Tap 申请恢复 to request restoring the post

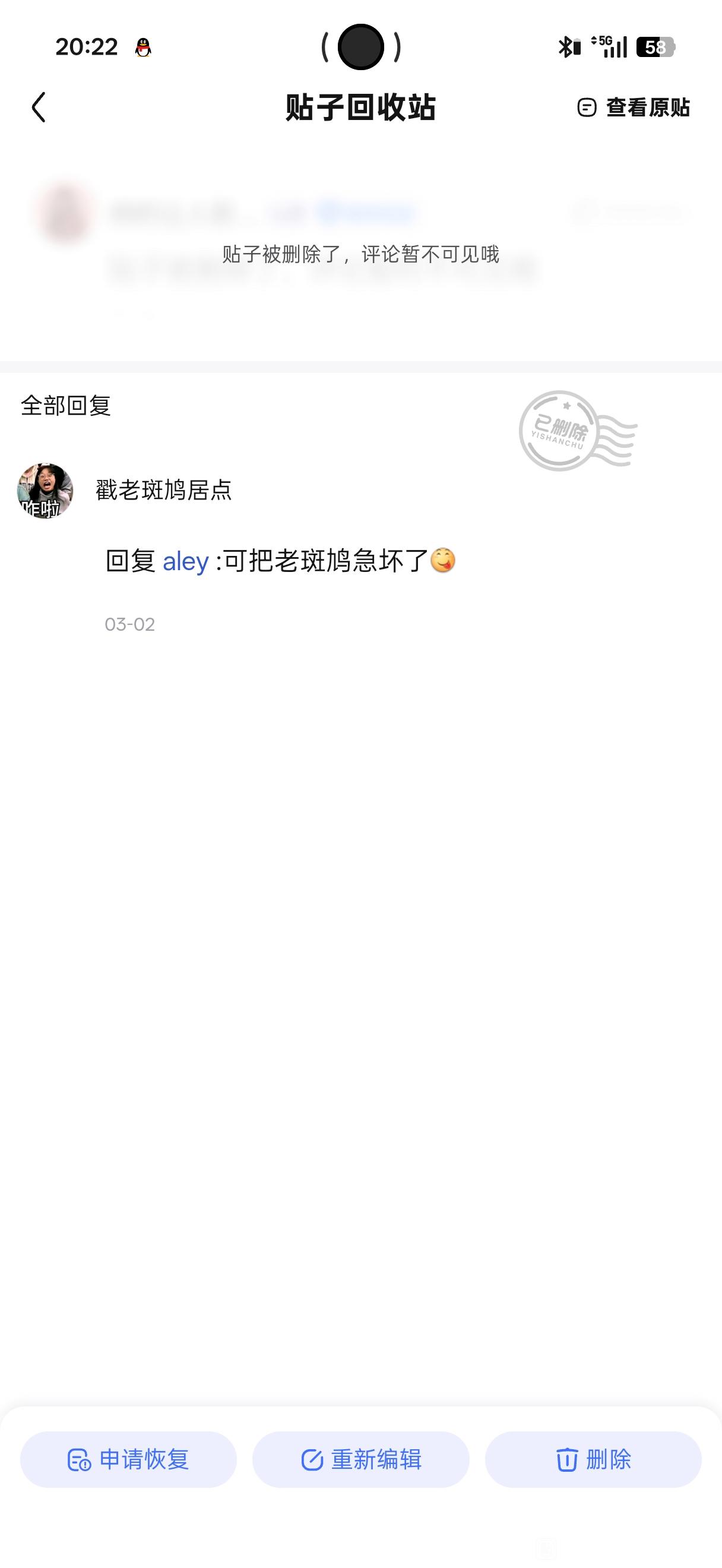tap(128, 1460)
